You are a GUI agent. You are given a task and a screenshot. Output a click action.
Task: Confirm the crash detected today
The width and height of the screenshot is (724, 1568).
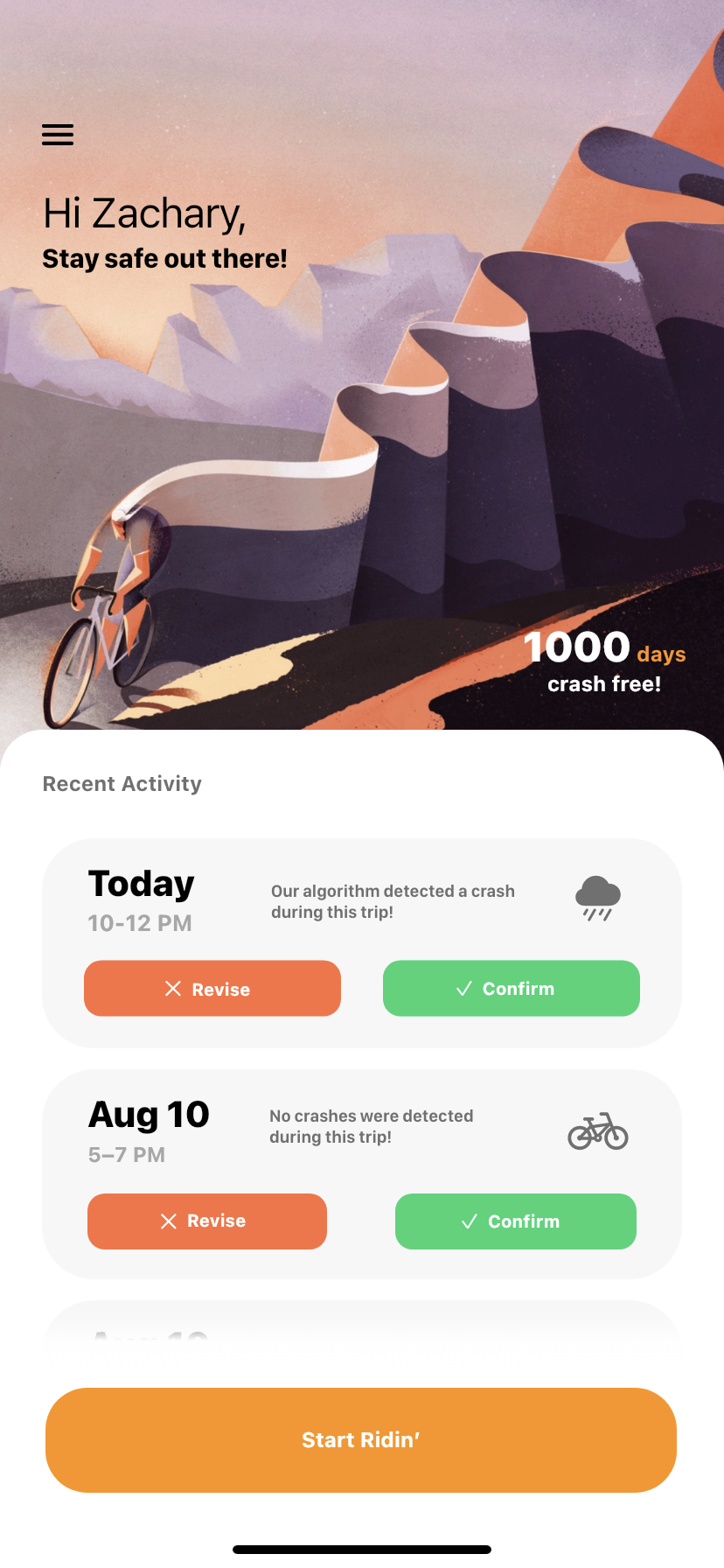[x=512, y=989]
